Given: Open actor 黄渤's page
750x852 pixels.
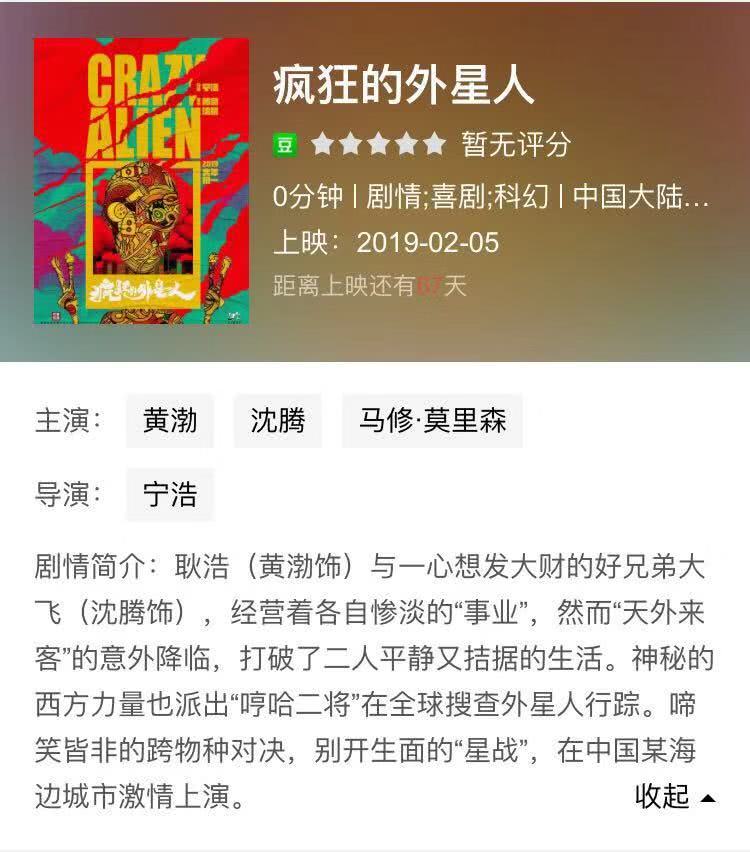Looking at the screenshot, I should click(x=170, y=420).
